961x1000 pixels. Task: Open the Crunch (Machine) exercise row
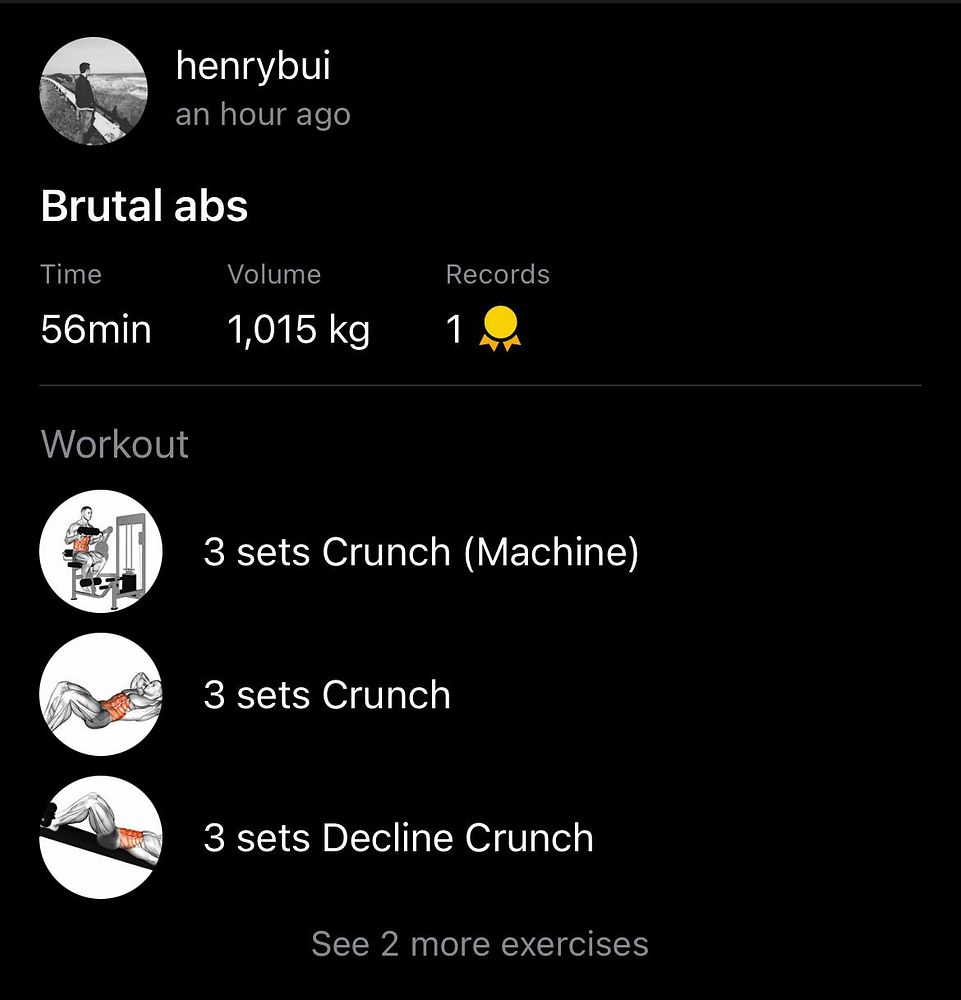(420, 552)
